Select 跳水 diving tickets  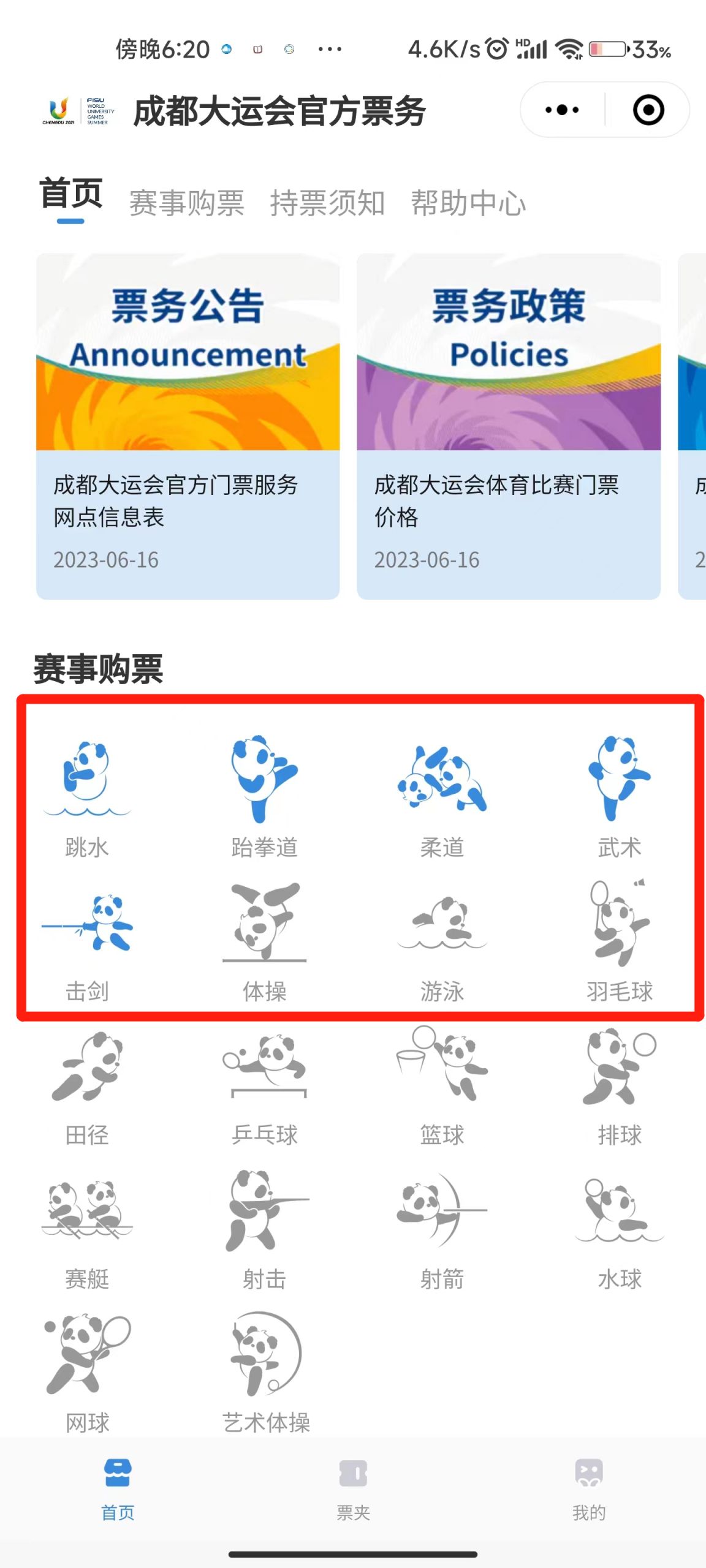[87, 796]
